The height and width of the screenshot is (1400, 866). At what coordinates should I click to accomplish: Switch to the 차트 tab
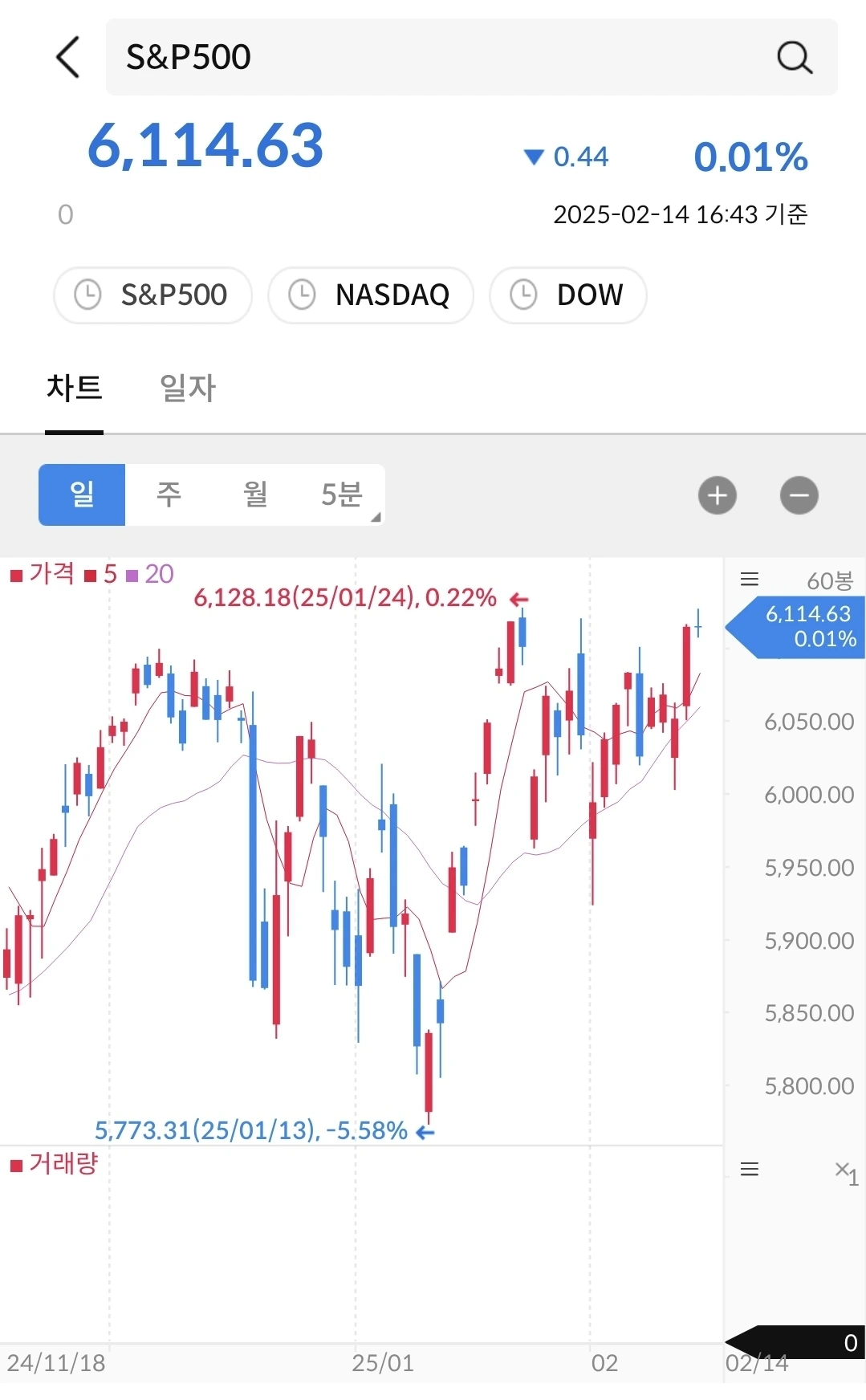tap(74, 389)
